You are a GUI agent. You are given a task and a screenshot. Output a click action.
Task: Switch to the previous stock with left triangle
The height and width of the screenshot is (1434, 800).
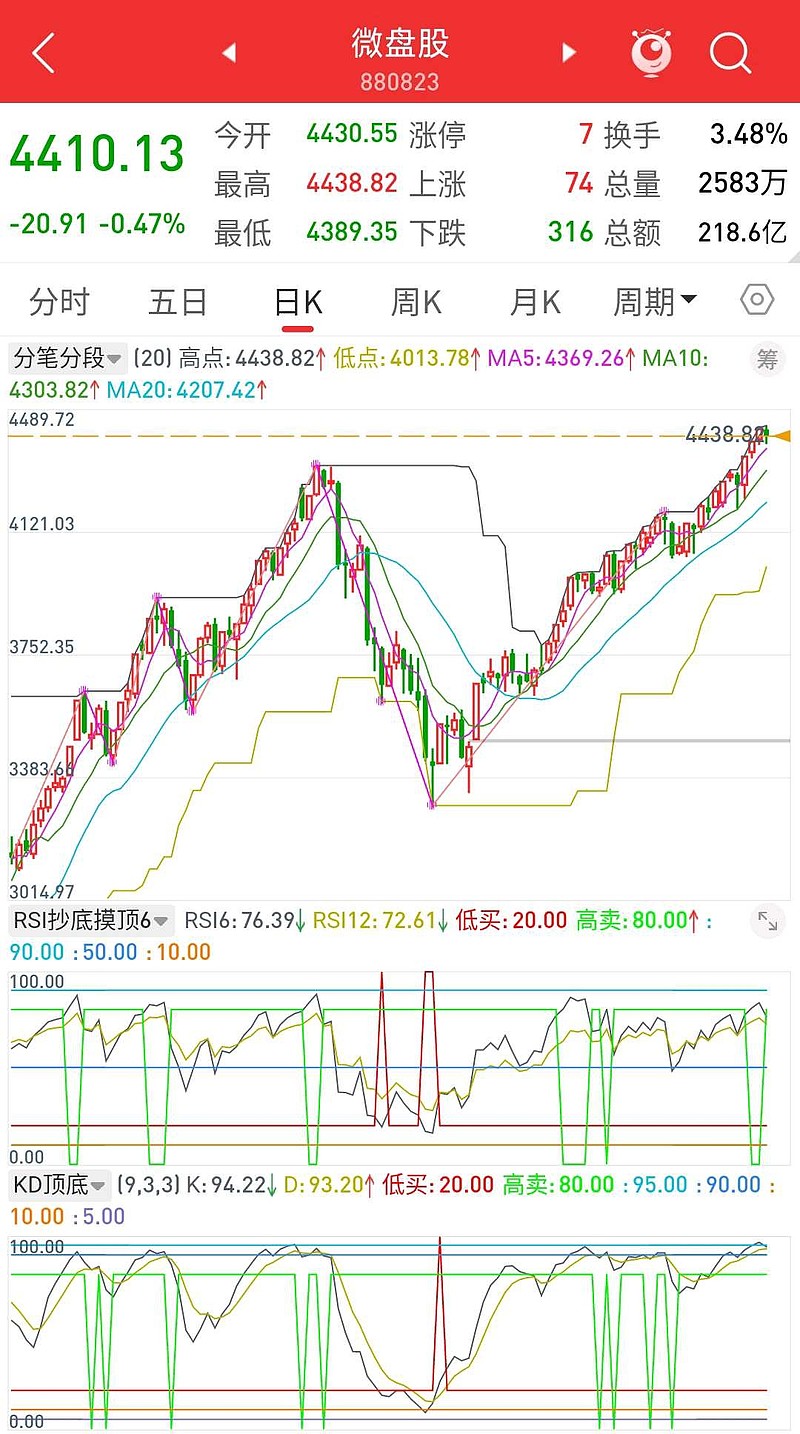coord(229,52)
